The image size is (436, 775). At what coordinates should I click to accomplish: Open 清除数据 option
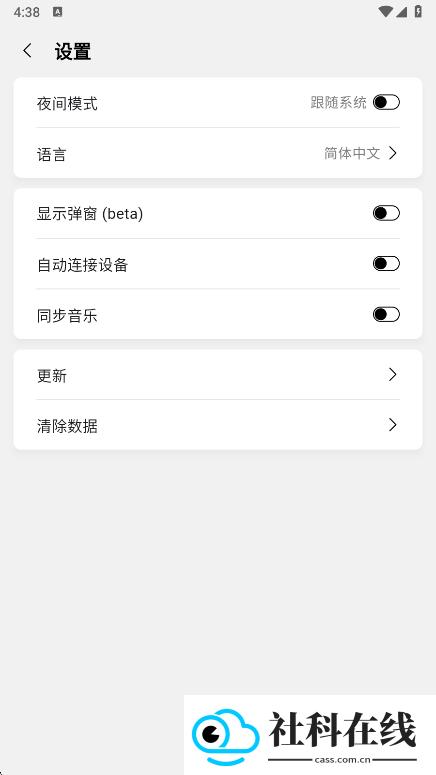pyautogui.click(x=218, y=425)
